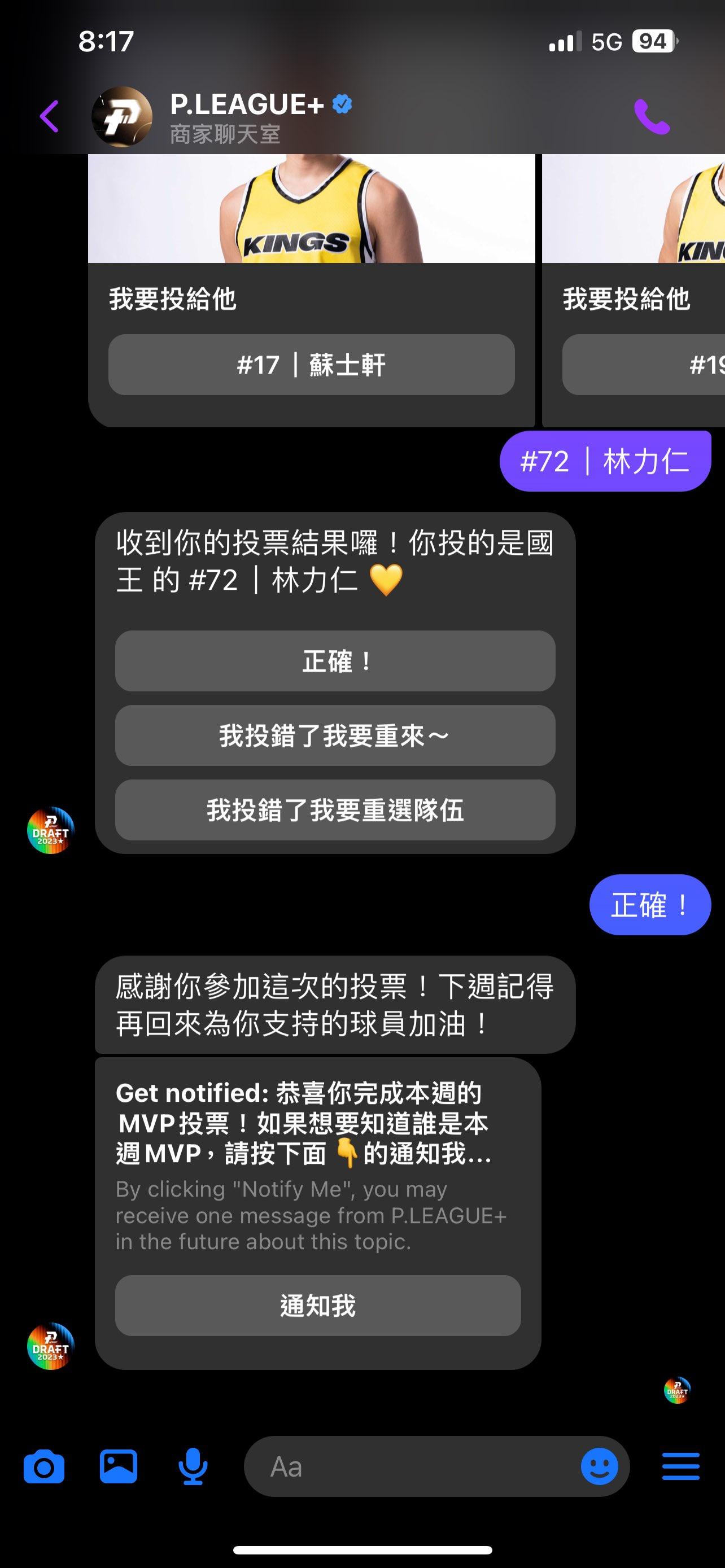The height and width of the screenshot is (1568, 725).
Task: Record a voice message with the microphone
Action: [193, 1467]
